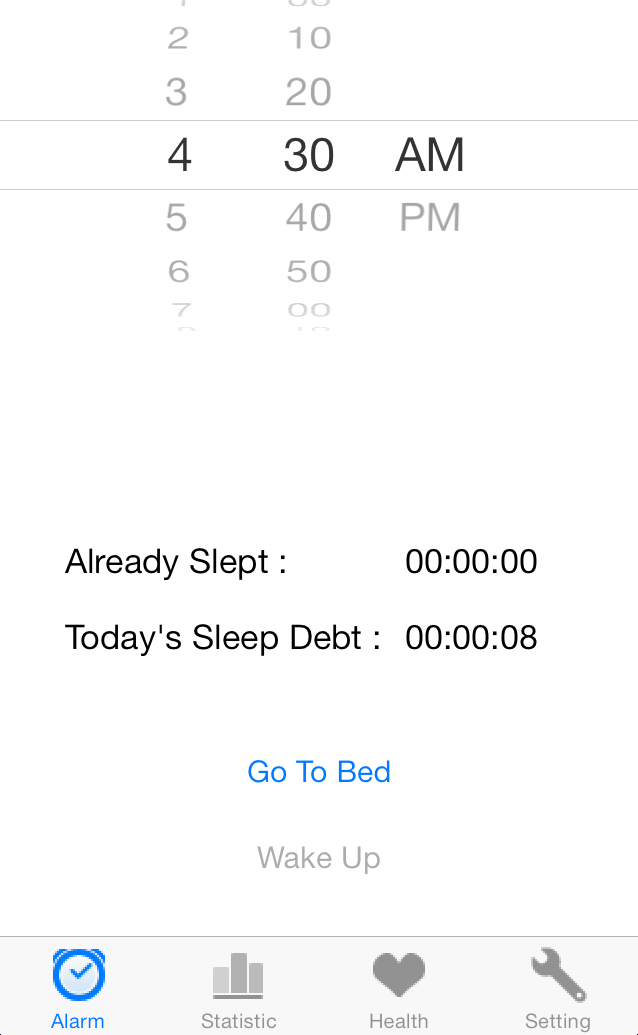Image resolution: width=638 pixels, height=1035 pixels.
Task: Set minutes to 50 in the picker
Action: point(308,271)
